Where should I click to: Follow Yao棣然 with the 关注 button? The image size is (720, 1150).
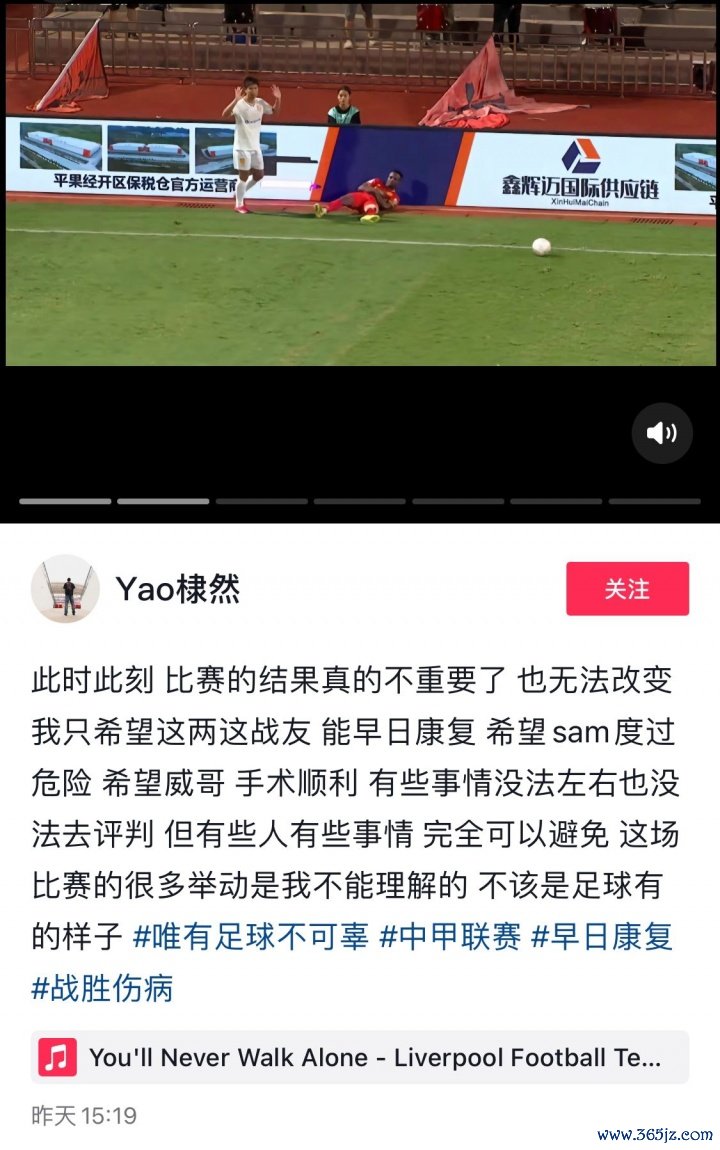627,589
